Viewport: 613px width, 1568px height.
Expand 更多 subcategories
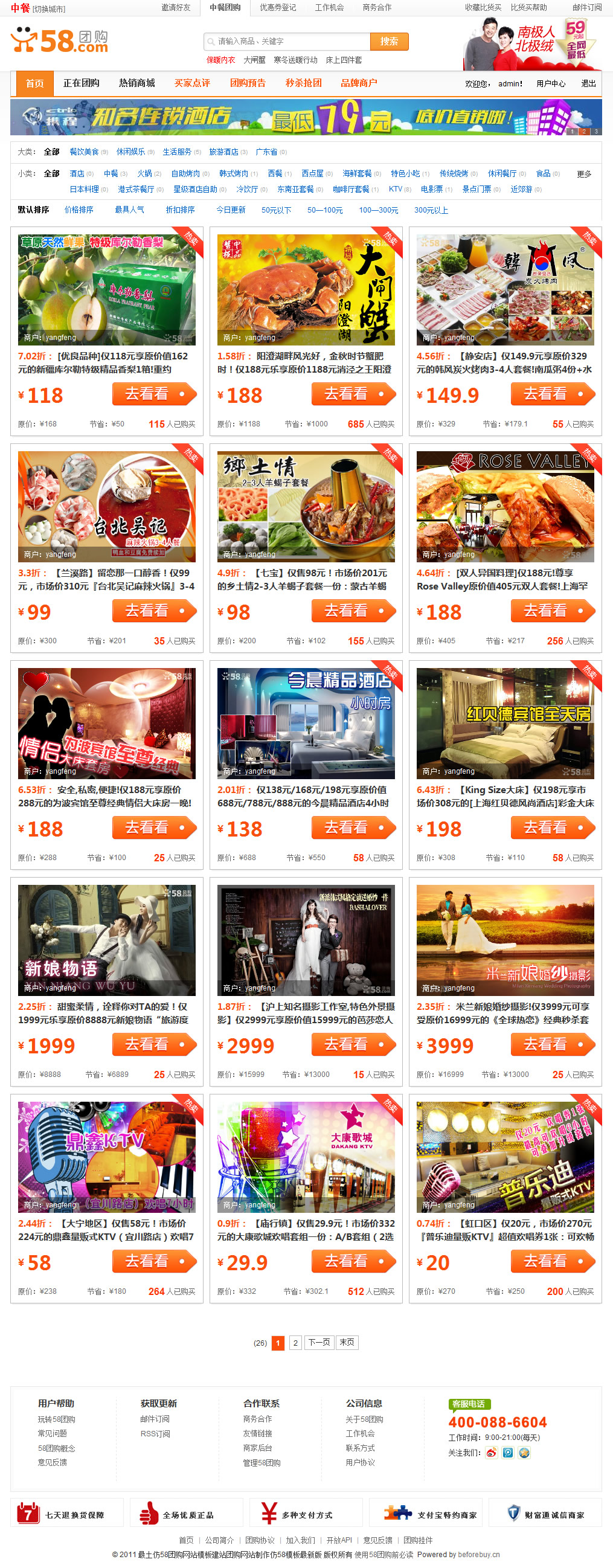[583, 174]
